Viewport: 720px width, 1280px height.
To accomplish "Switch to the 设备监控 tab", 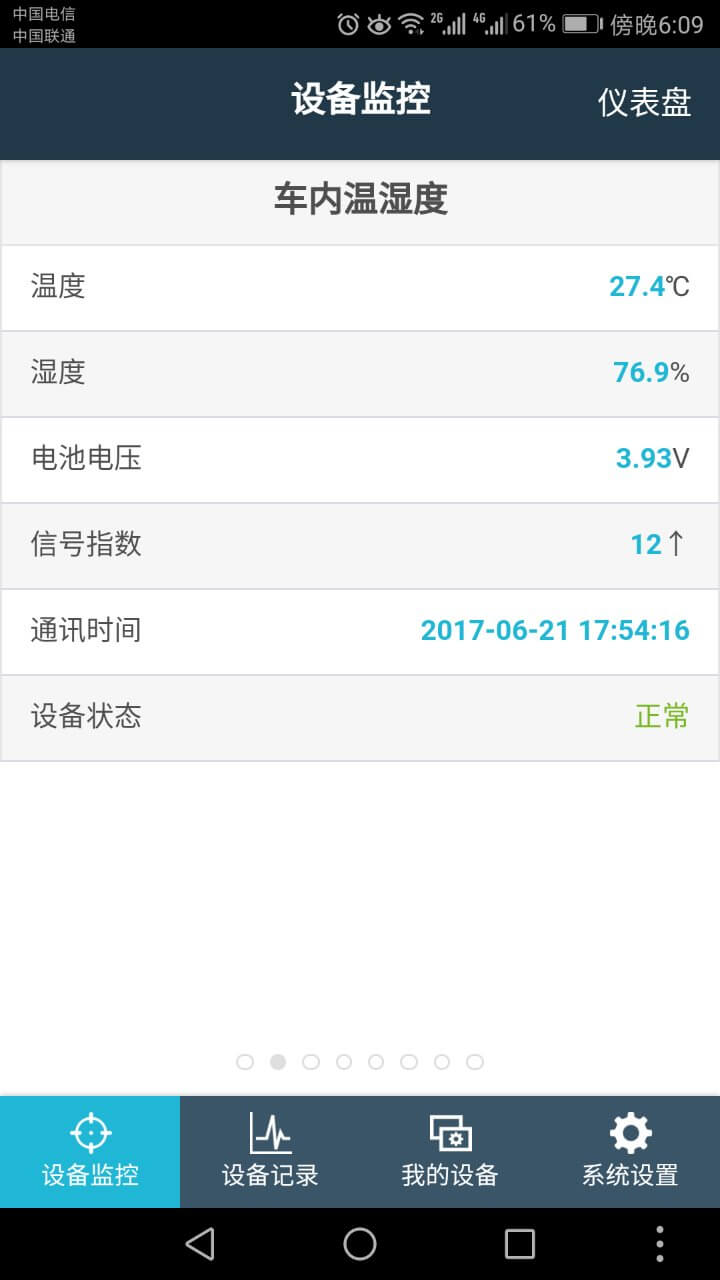I will (x=90, y=1151).
